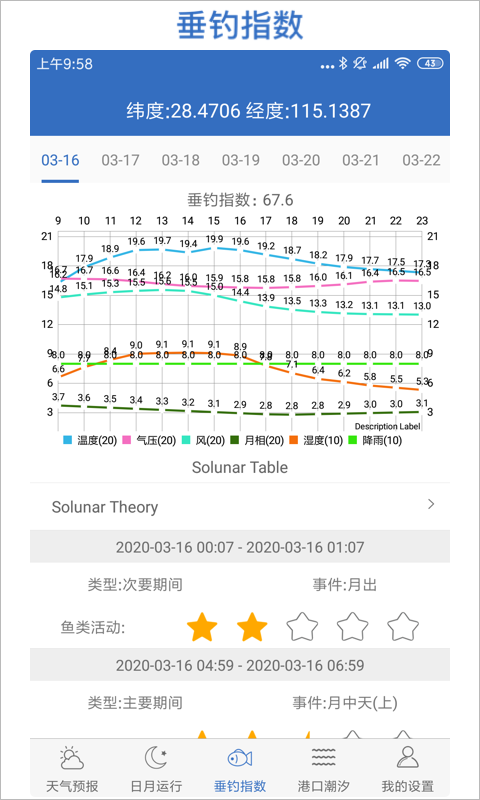Select the 03-22 date tab
480x800 pixels.
421,160
